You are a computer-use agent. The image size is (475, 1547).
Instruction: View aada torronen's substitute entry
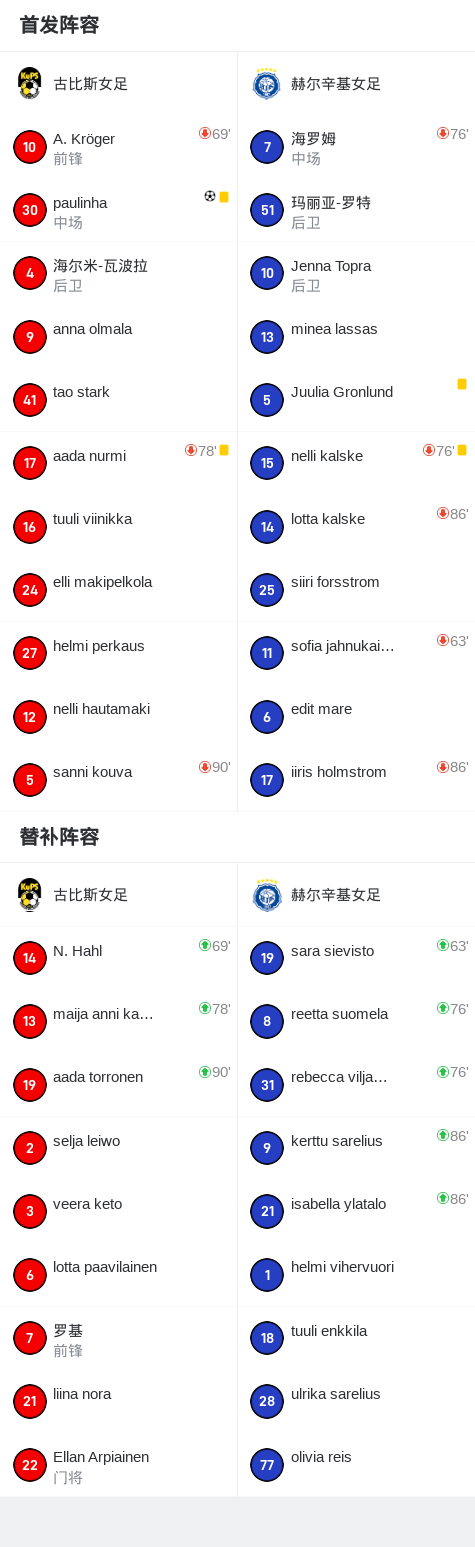[118, 1085]
